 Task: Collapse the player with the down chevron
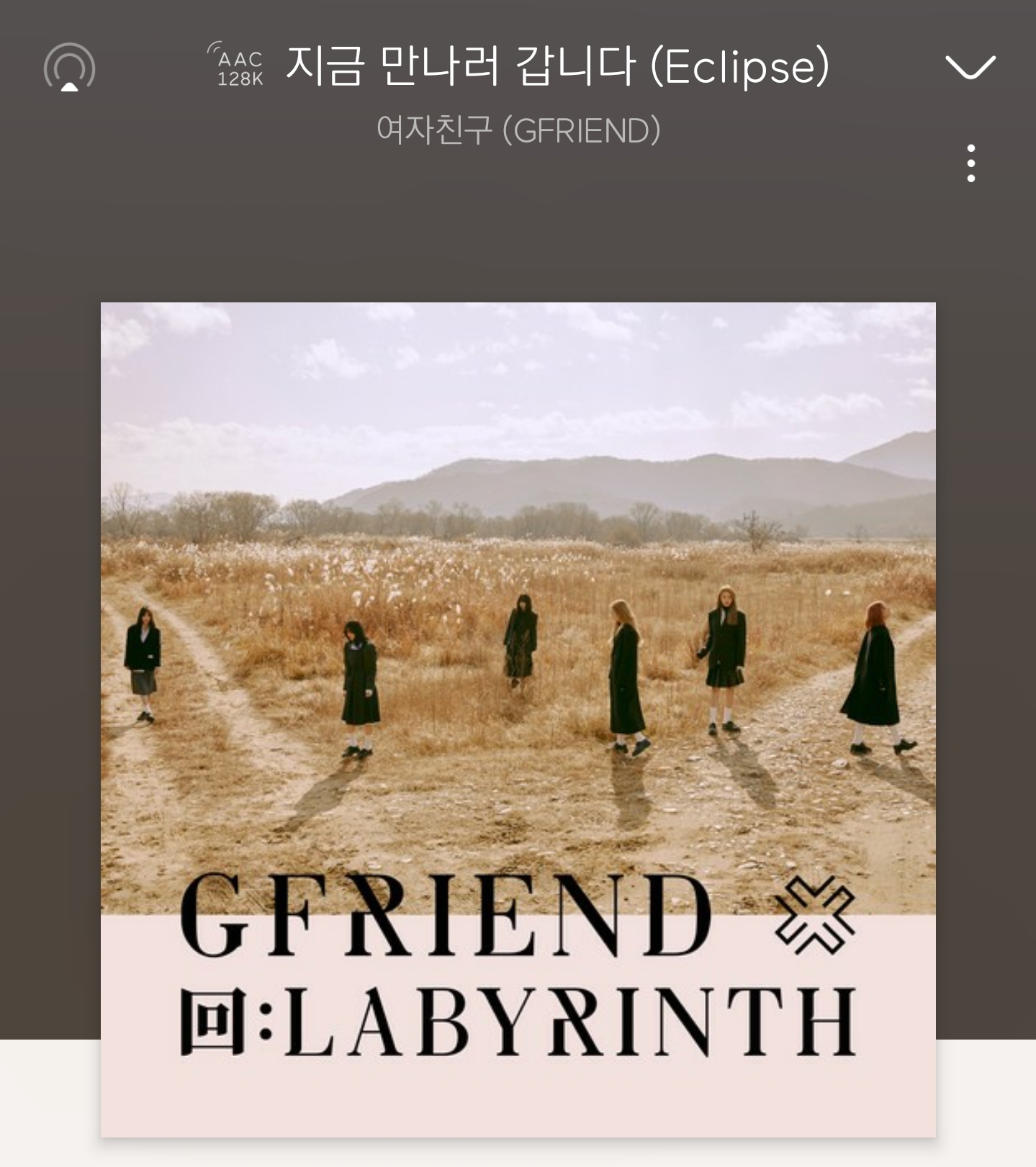coord(970,67)
